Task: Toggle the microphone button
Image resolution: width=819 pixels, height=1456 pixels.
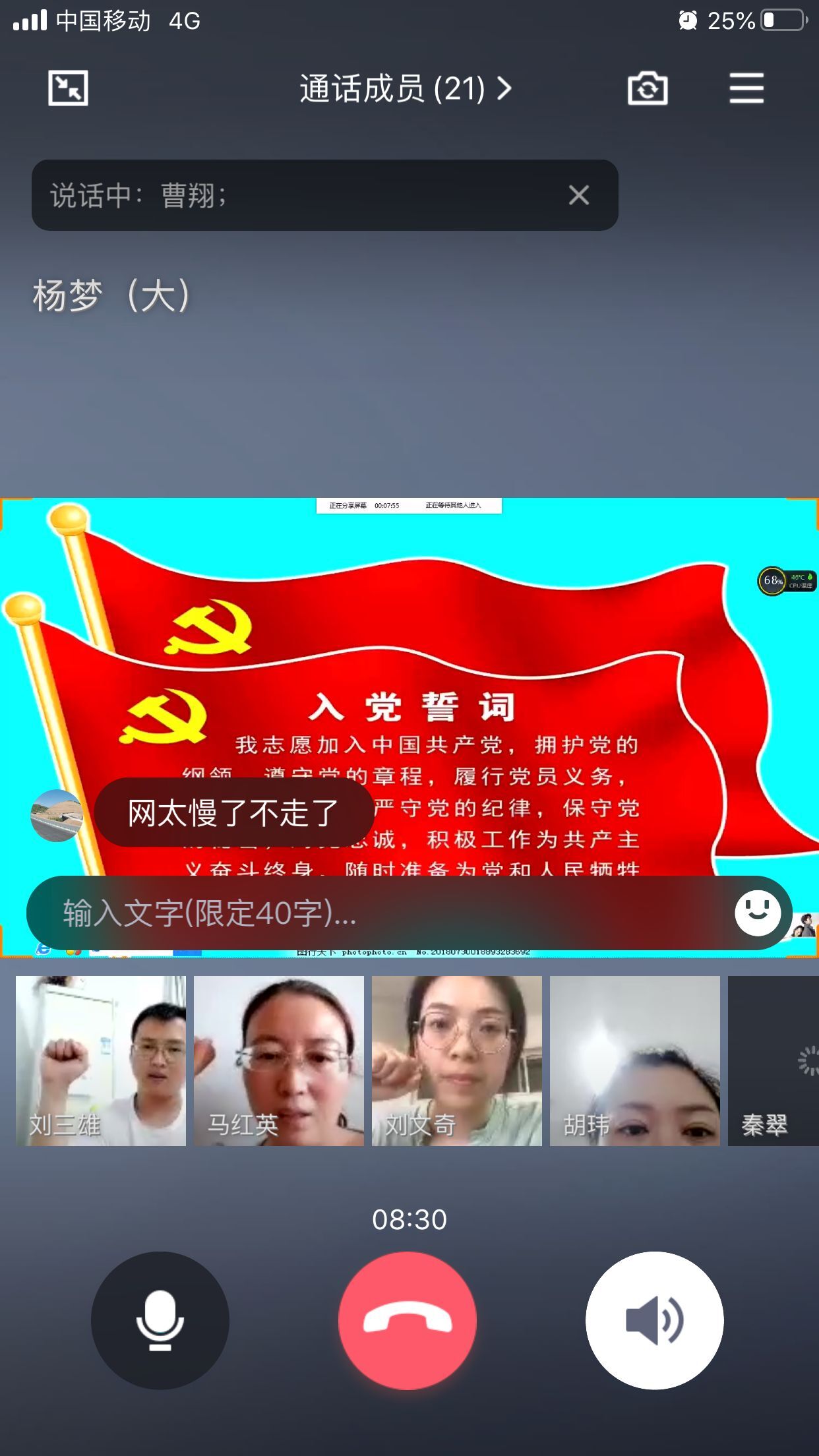Action: [160, 1320]
